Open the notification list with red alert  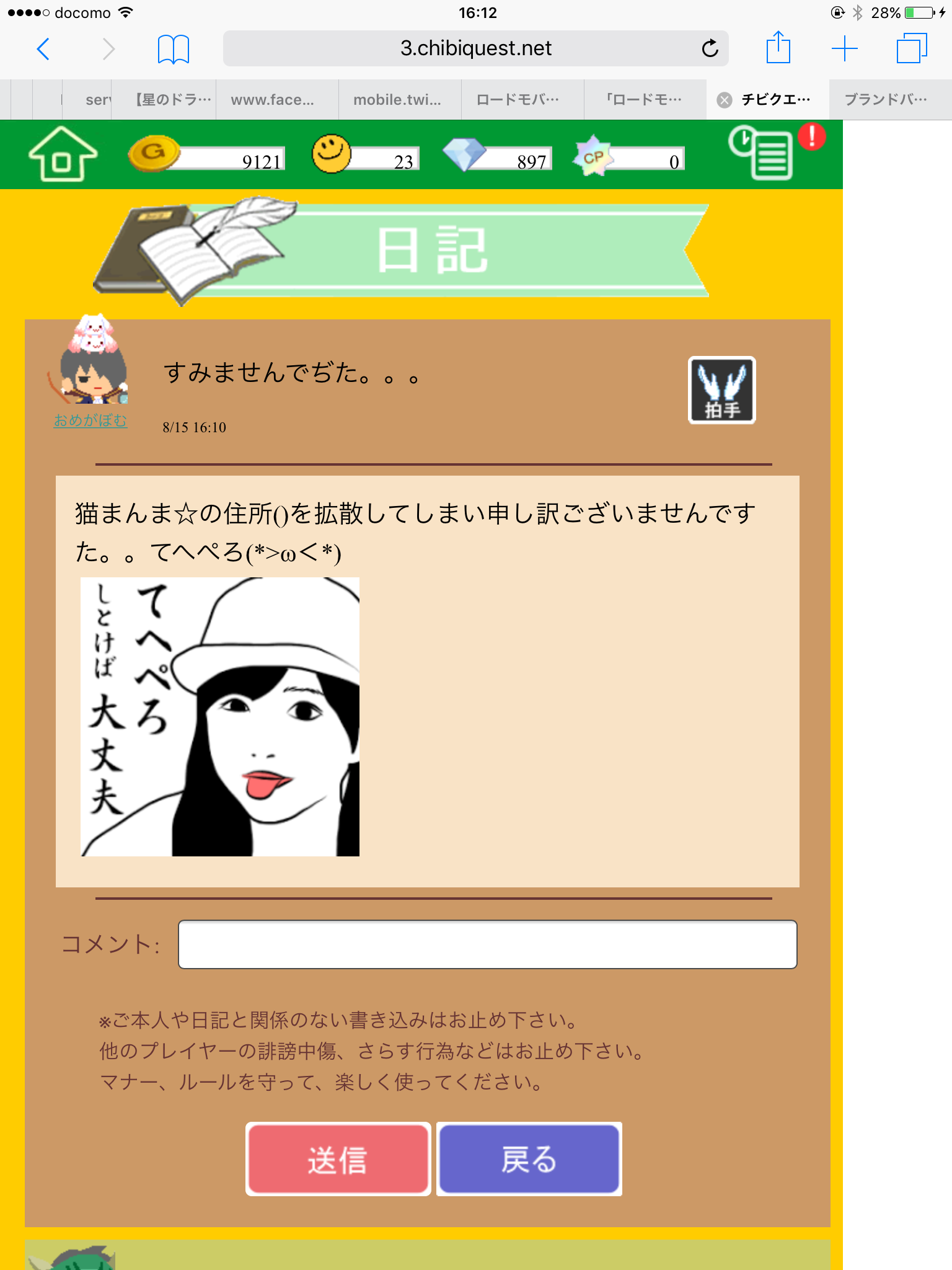pyautogui.click(x=769, y=154)
